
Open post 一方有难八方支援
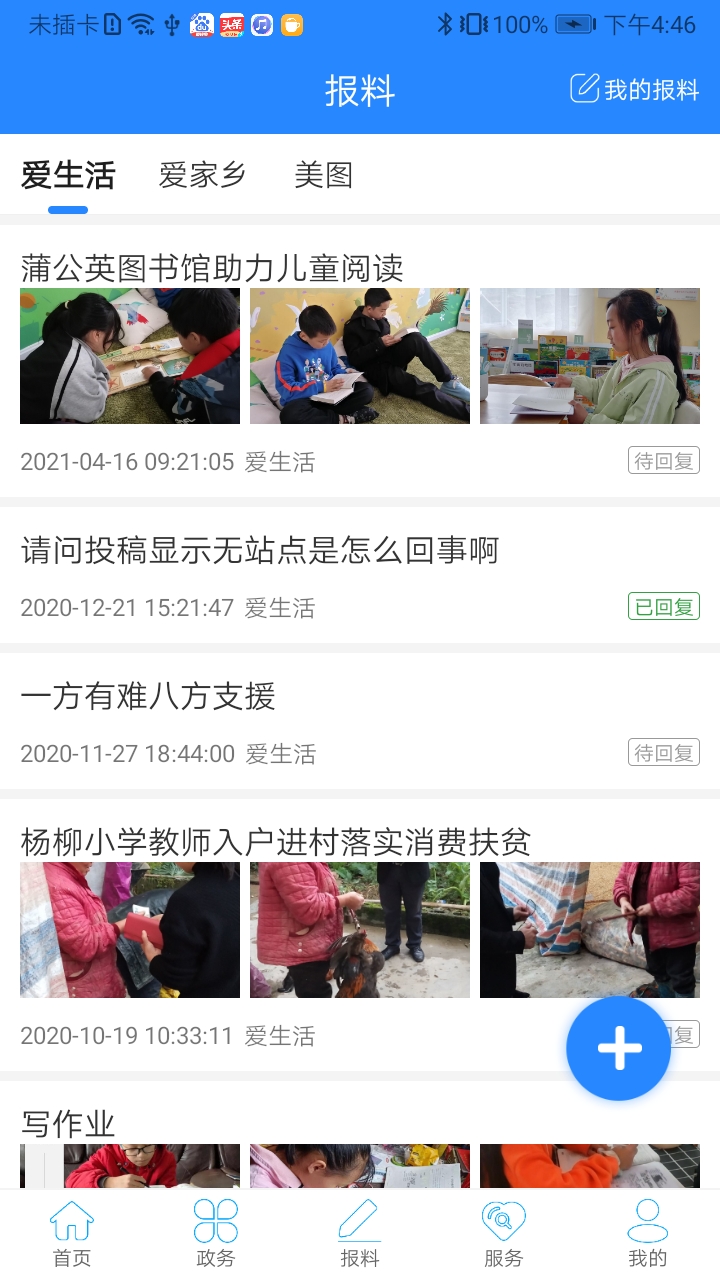pos(148,696)
